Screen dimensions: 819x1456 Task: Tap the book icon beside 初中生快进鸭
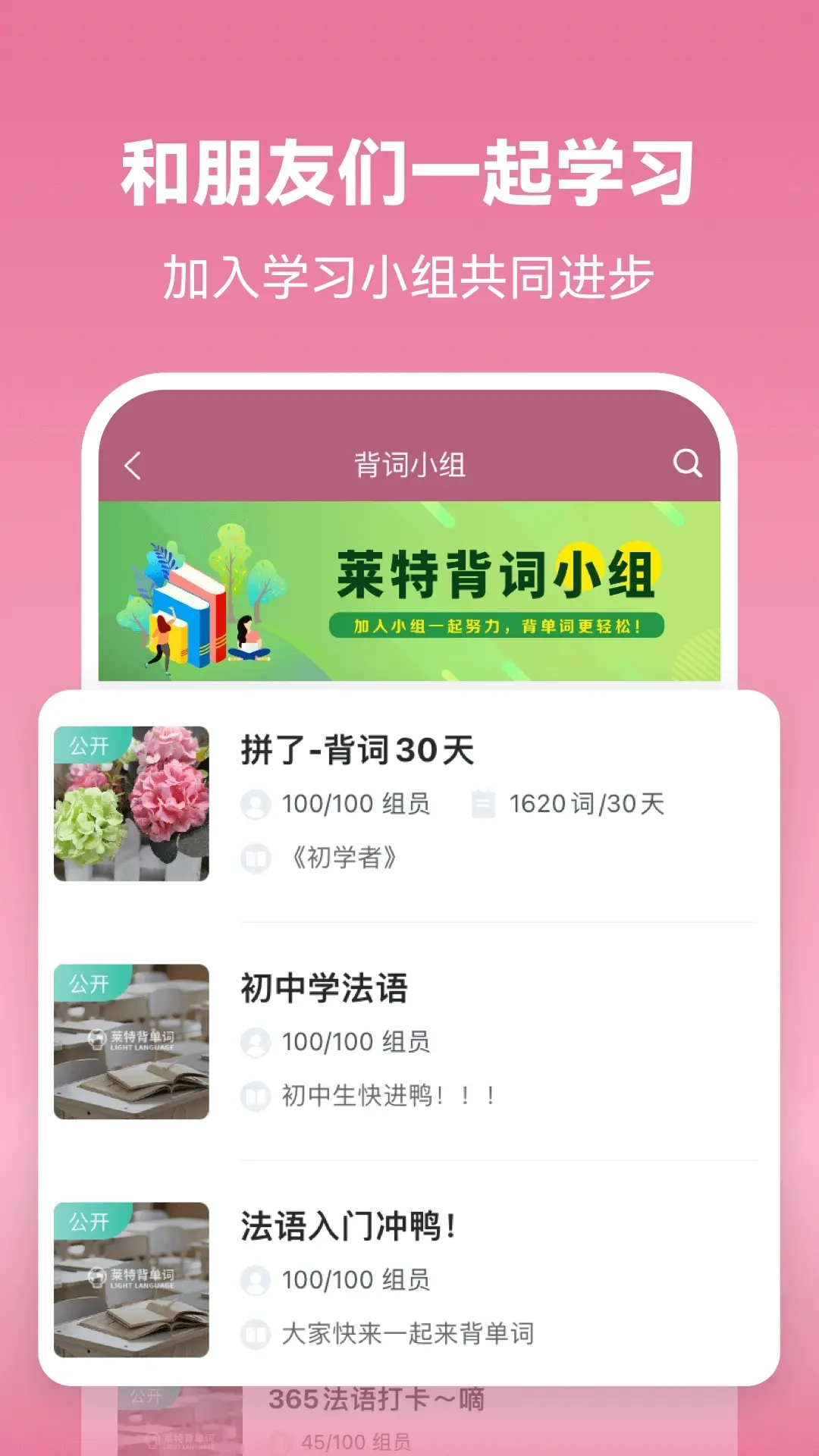pos(258,1094)
